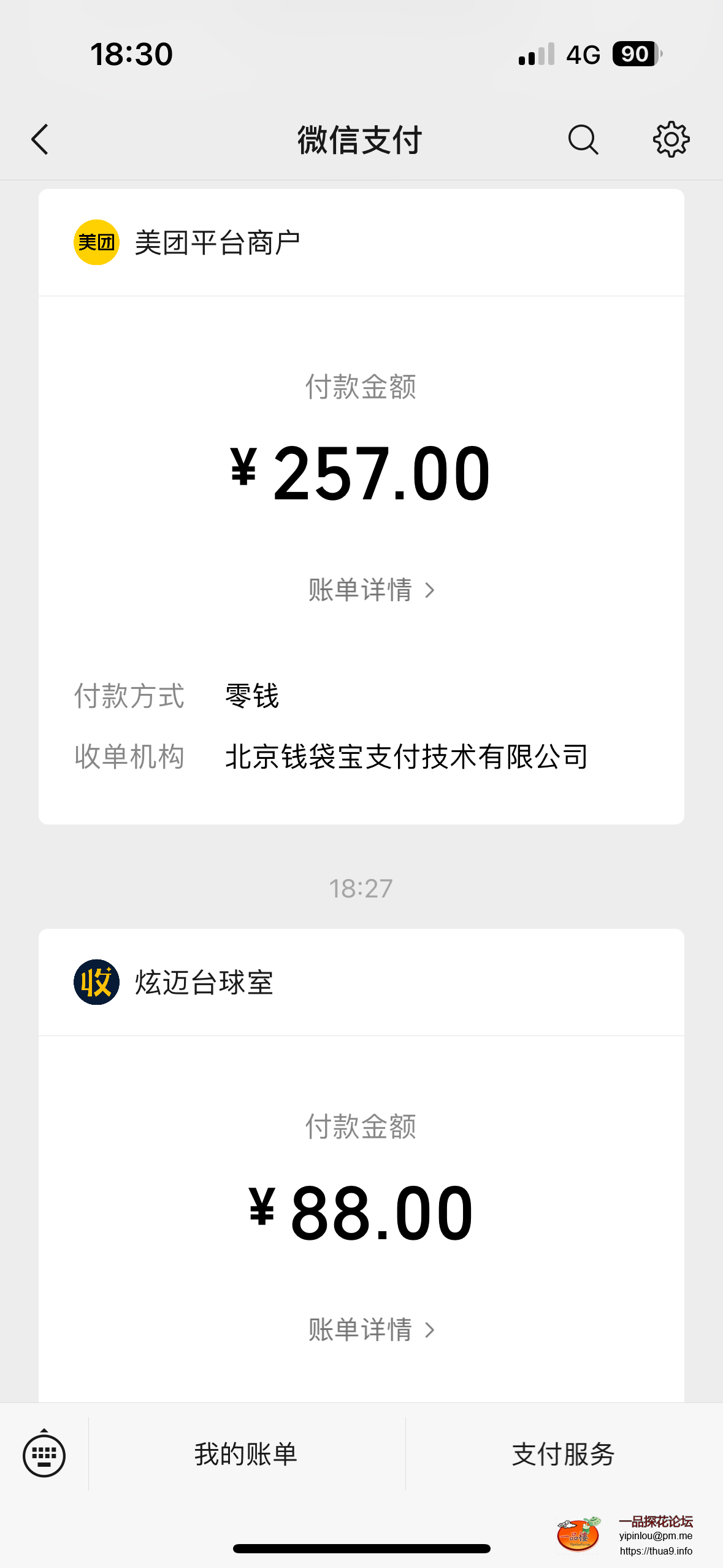The height and width of the screenshot is (1568, 723).
Task: Tap the 零钱 payment method value
Action: click(252, 696)
